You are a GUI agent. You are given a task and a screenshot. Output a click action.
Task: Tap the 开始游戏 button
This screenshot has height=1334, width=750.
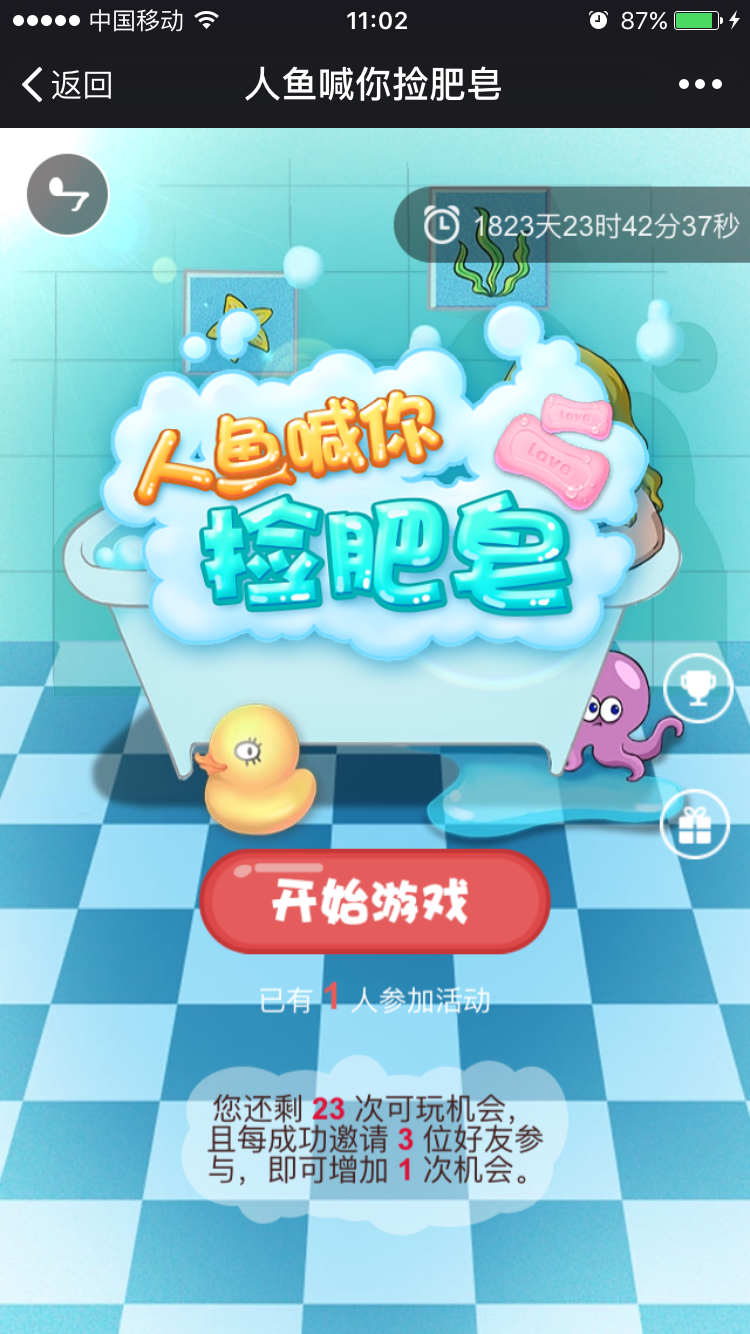pyautogui.click(x=375, y=903)
